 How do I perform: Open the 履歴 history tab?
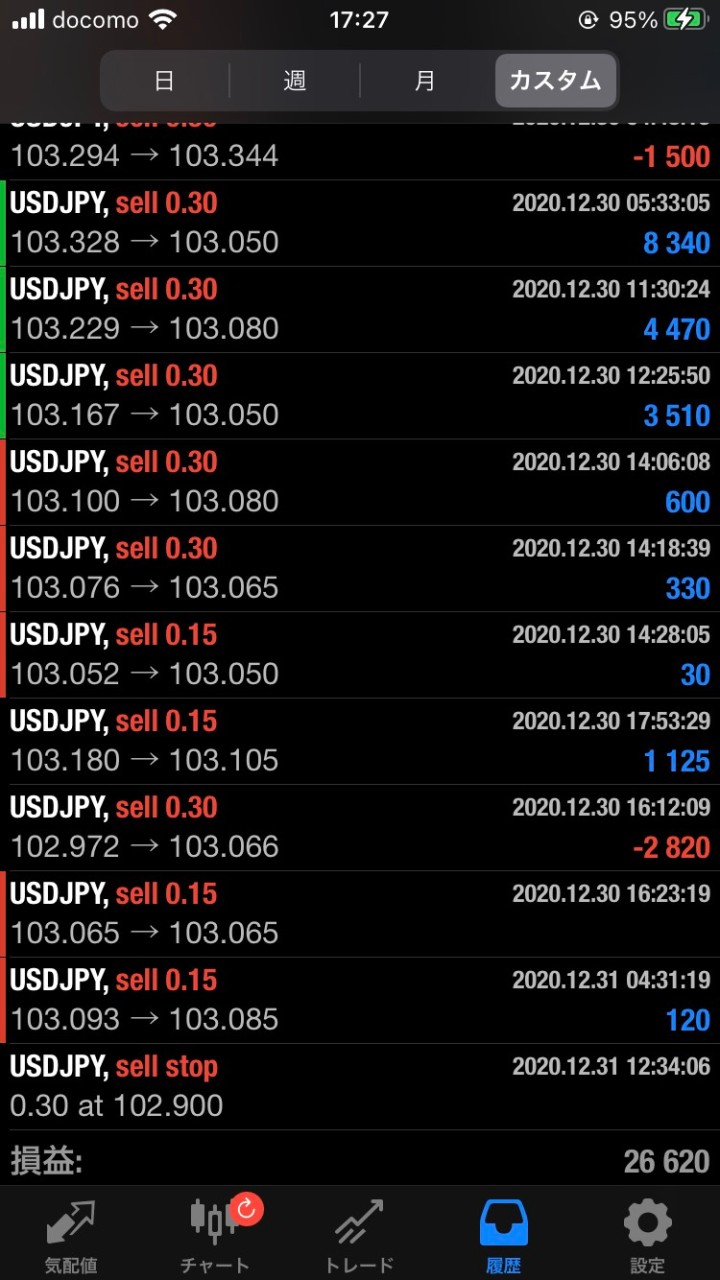click(x=504, y=1235)
